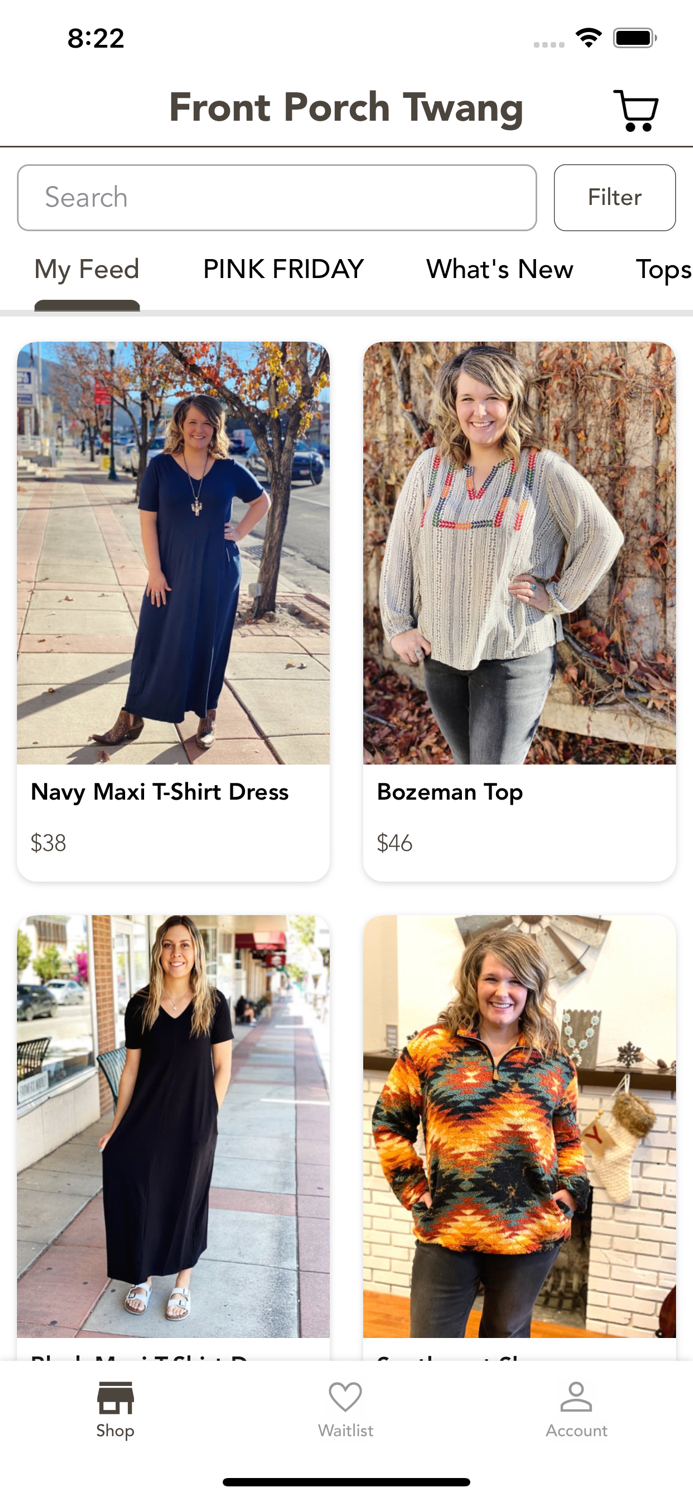
Task: Tap the Search field
Action: [x=277, y=198]
